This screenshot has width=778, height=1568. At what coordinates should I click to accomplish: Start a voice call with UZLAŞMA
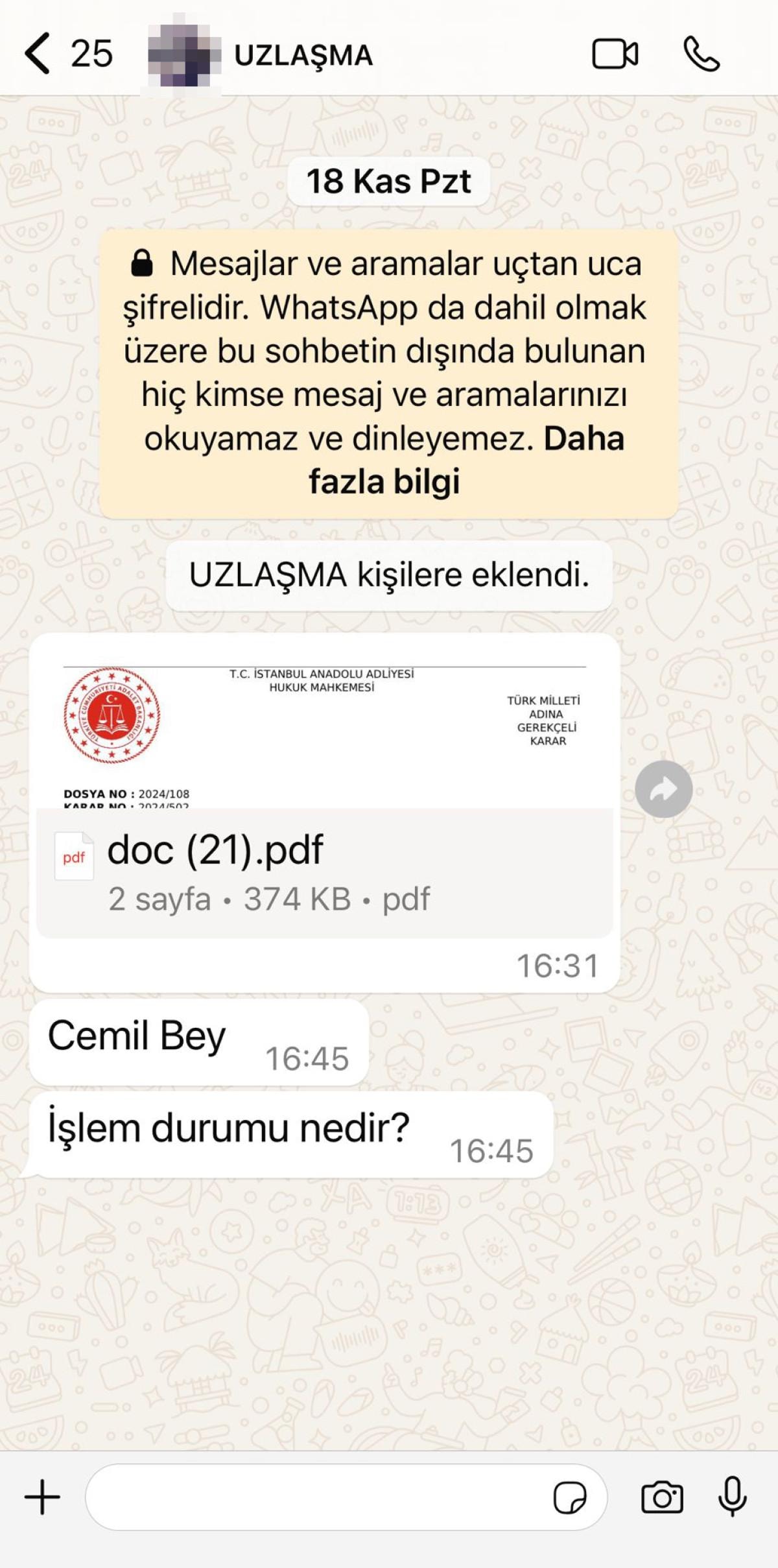701,54
